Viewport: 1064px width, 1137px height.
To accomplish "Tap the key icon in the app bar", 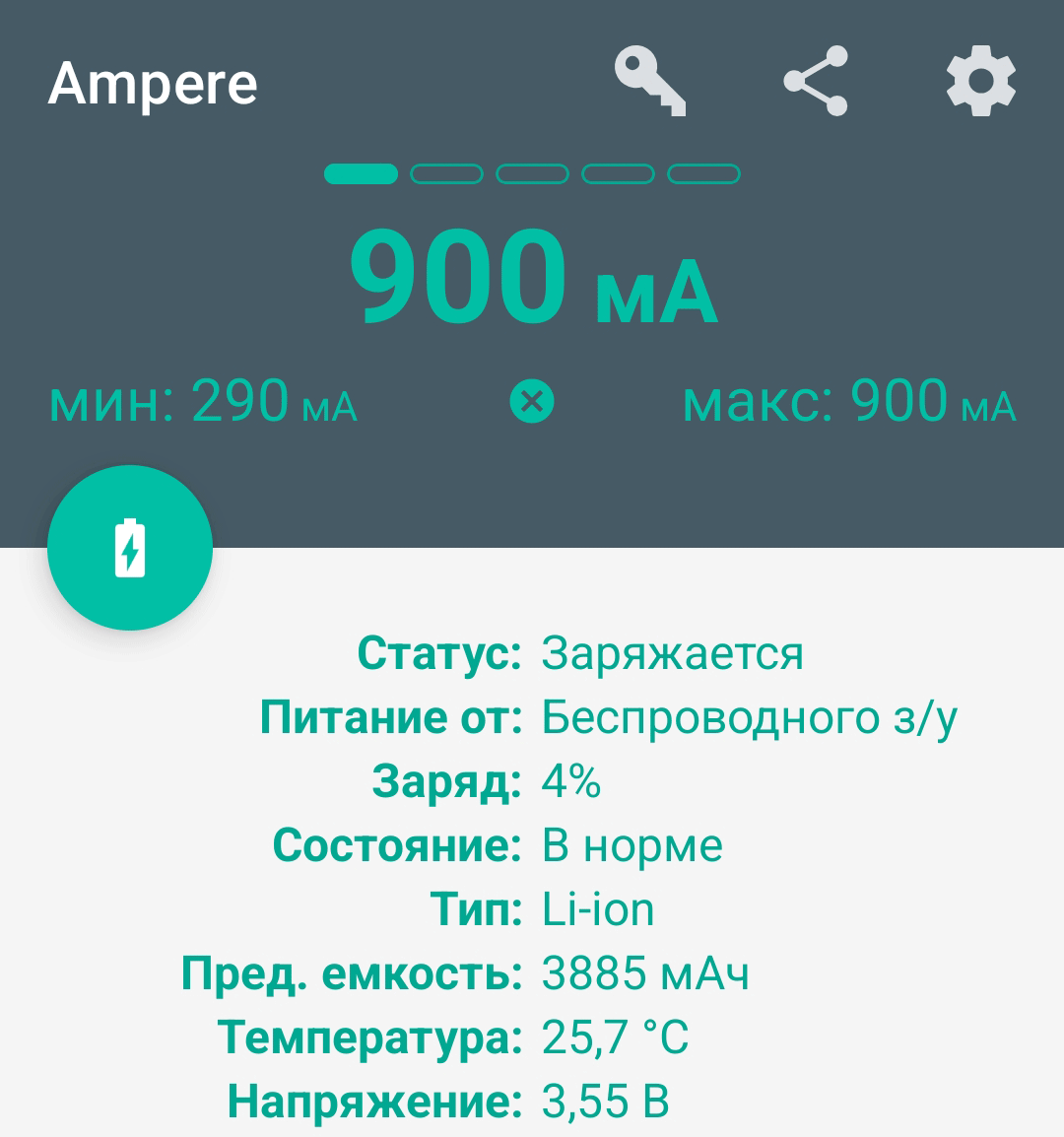I will point(650,82).
